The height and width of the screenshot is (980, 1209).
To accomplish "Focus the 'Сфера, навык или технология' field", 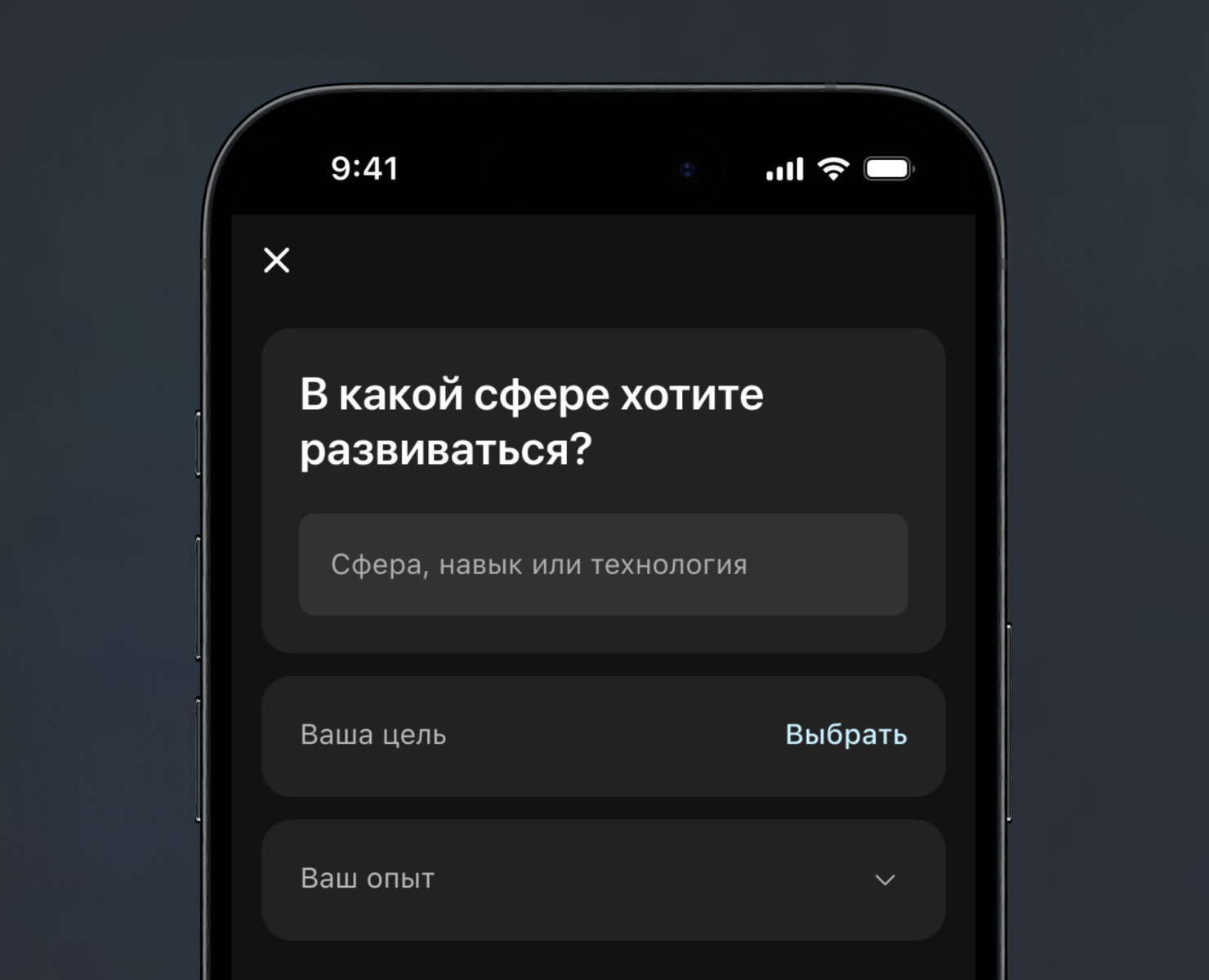I will (603, 564).
